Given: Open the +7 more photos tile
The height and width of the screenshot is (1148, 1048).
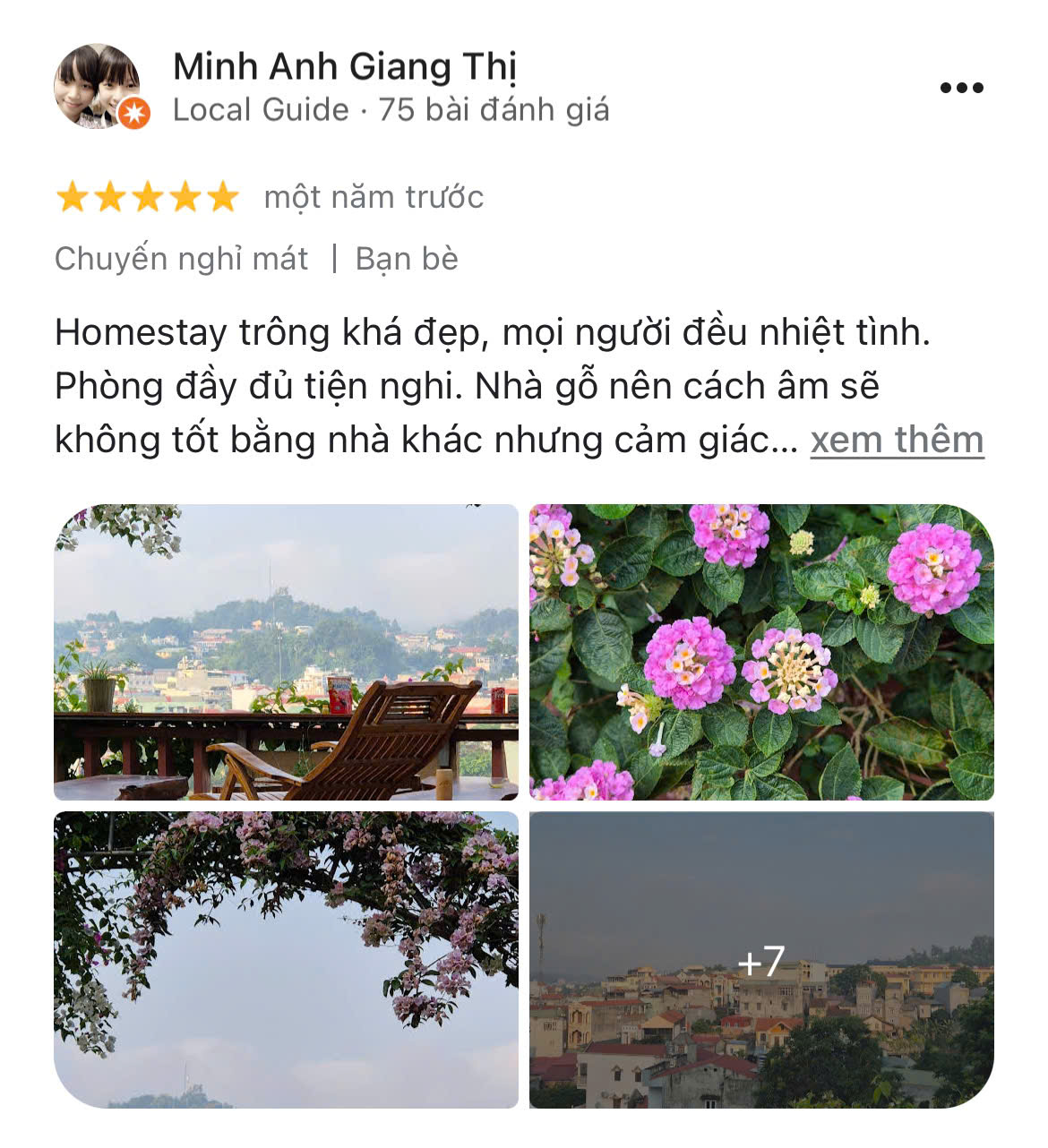Looking at the screenshot, I should click(x=761, y=959).
